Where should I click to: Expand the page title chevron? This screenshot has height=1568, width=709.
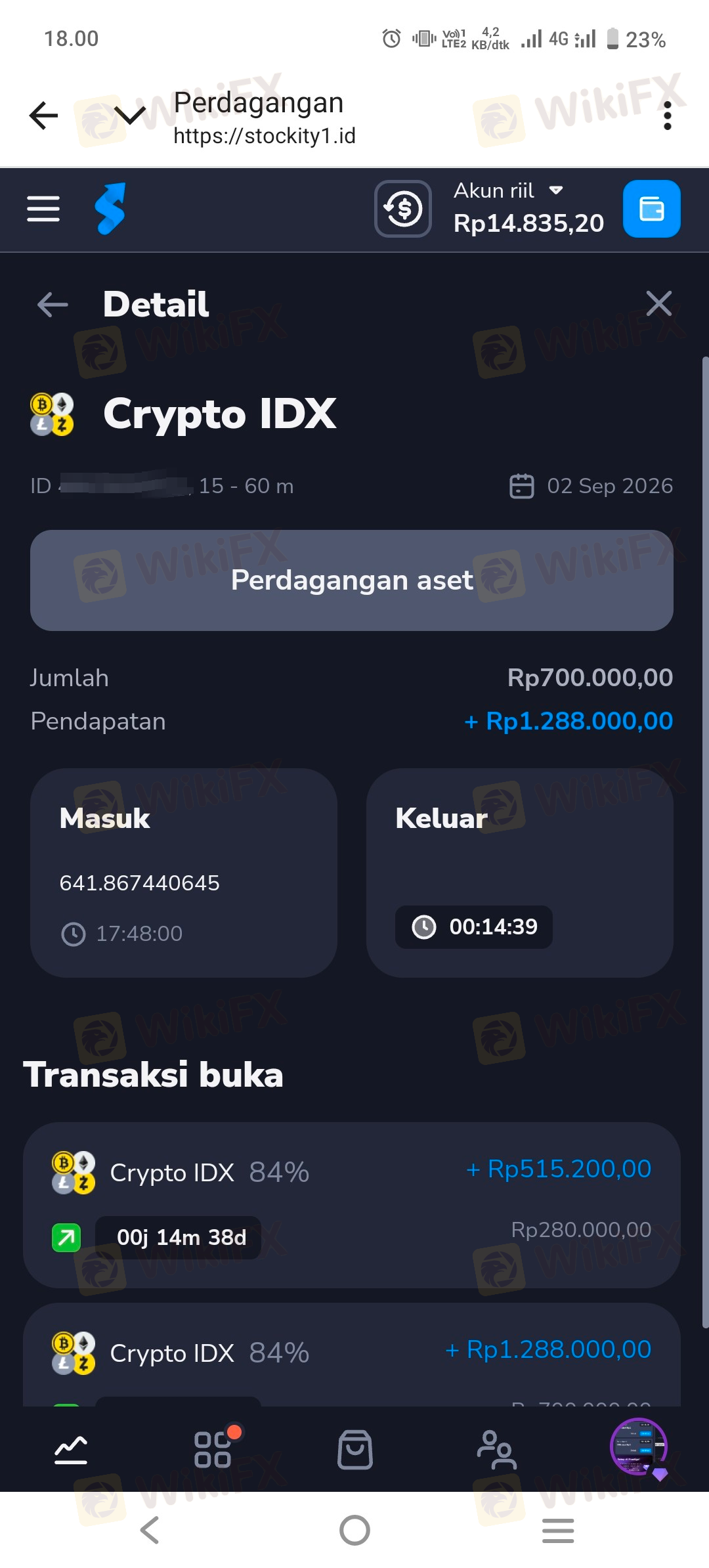pos(130,116)
